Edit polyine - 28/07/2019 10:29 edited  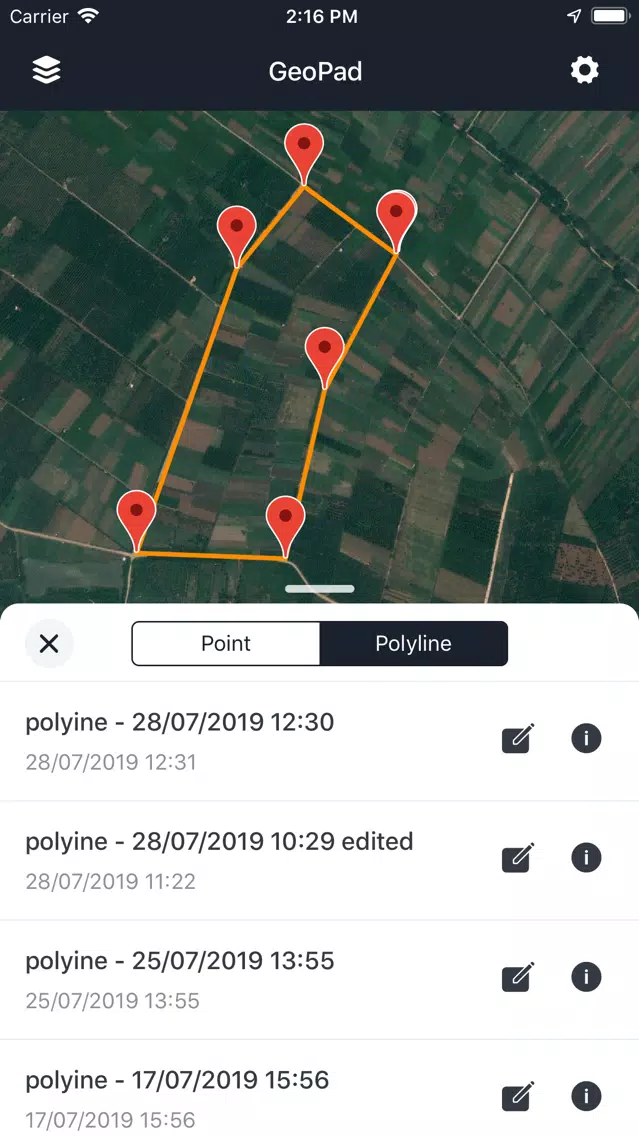518,858
